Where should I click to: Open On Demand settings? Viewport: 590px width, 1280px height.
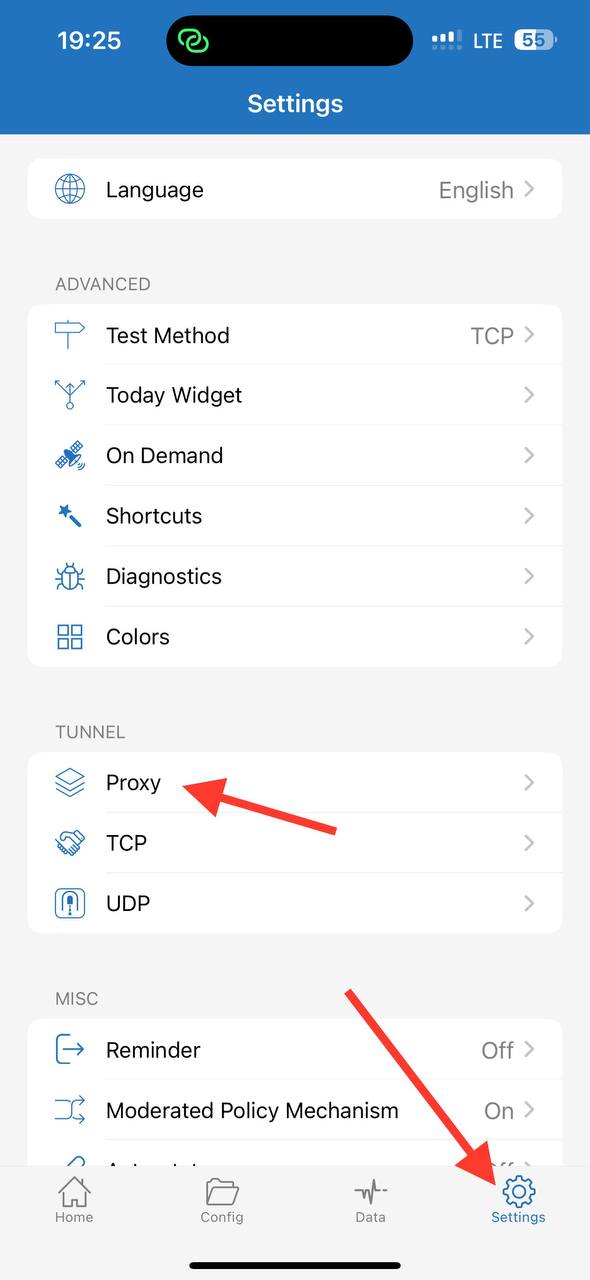[294, 455]
